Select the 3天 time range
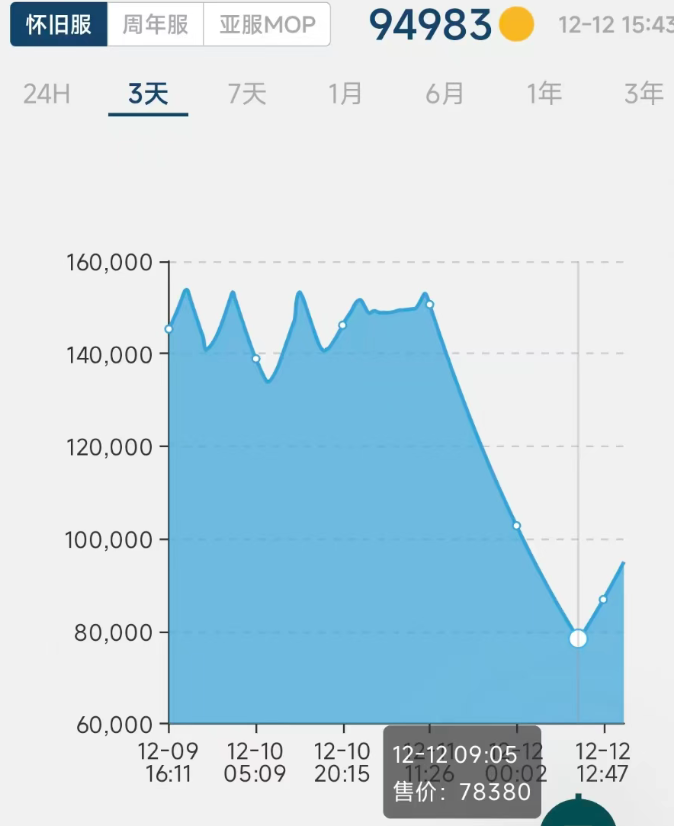This screenshot has height=832, width=677. (x=148, y=94)
